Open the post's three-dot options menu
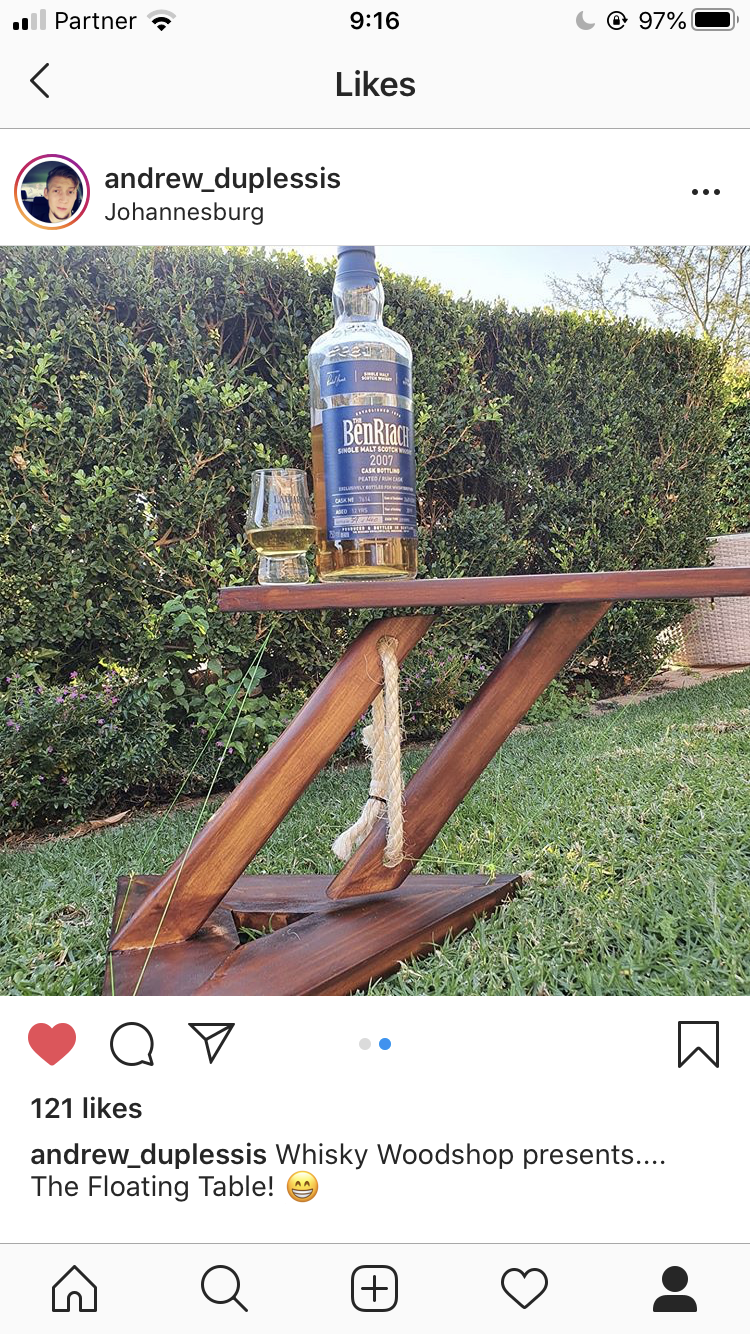750x1334 pixels. pyautogui.click(x=705, y=193)
